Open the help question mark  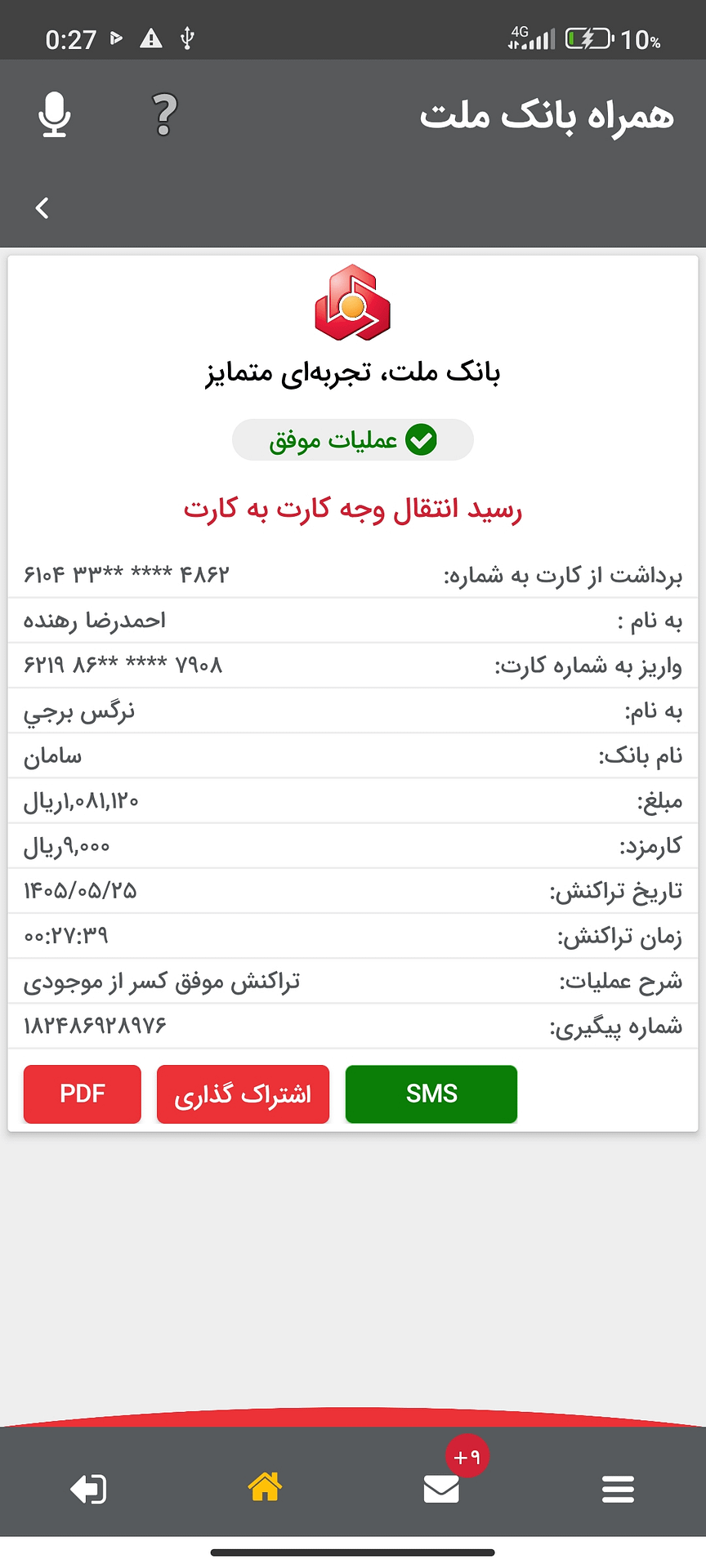165,114
